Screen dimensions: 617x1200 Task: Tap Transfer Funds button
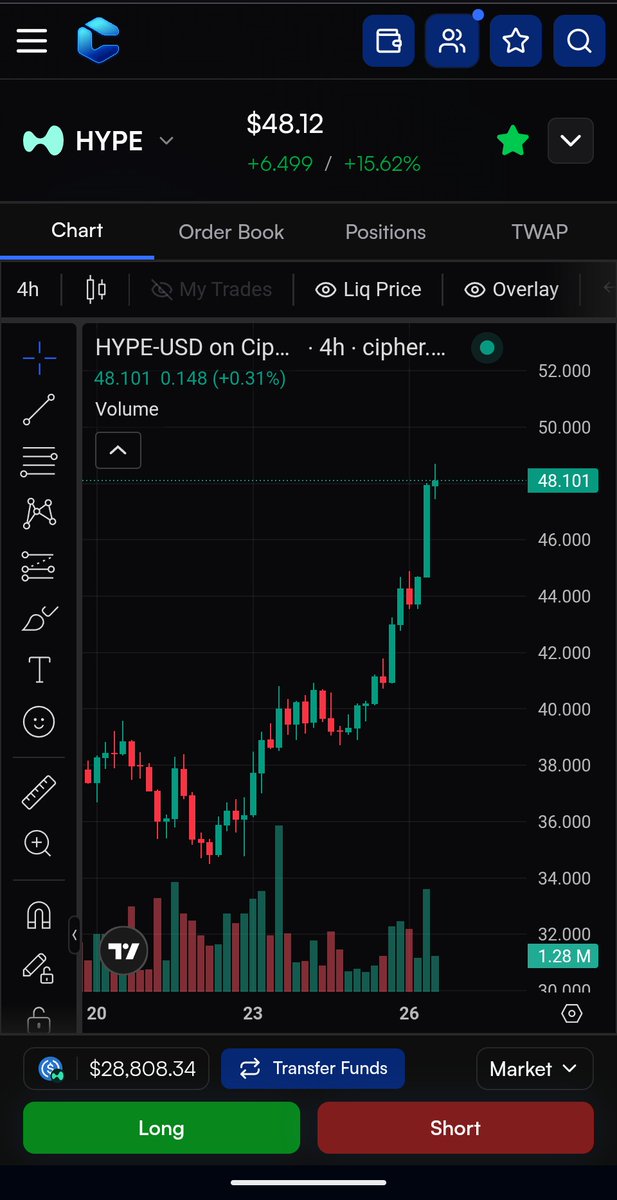coord(313,1068)
